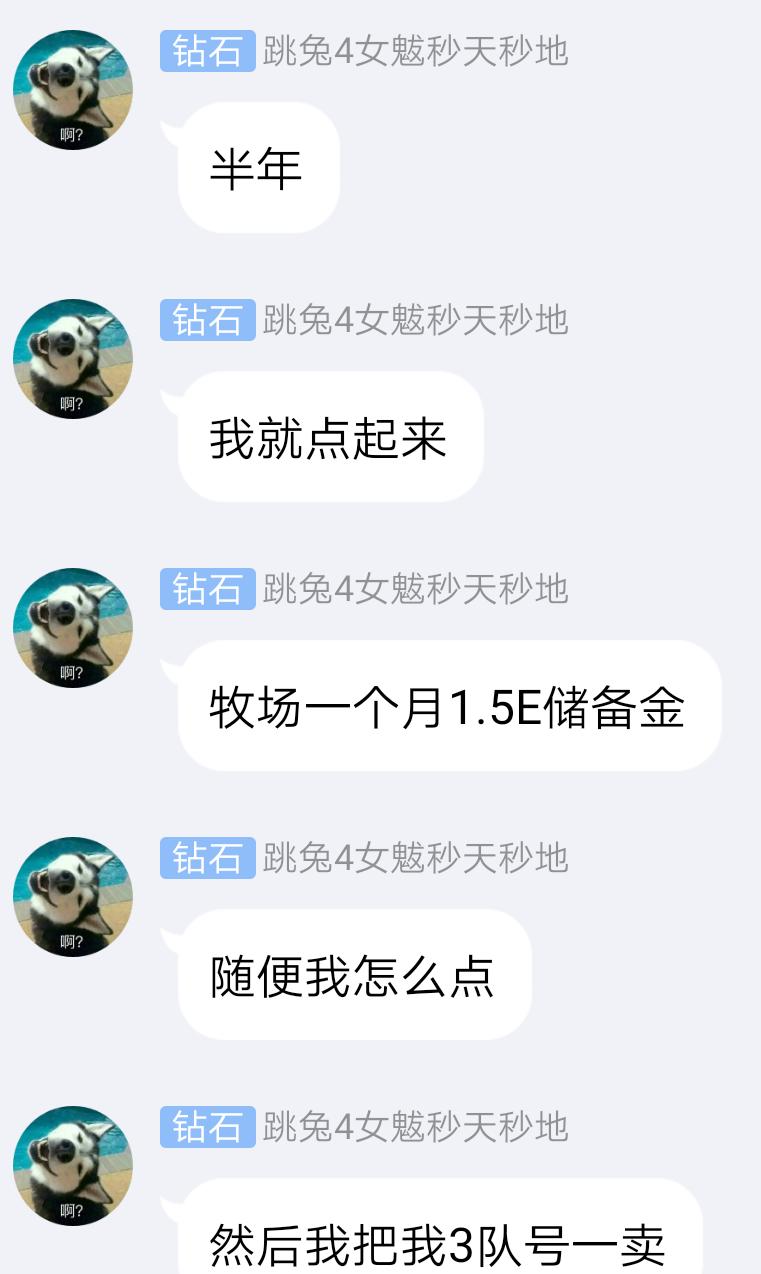View profile from avatar by "牧场一个月1.5E储备金"
Image resolution: width=761 pixels, height=1274 pixels.
pyautogui.click(x=72, y=628)
